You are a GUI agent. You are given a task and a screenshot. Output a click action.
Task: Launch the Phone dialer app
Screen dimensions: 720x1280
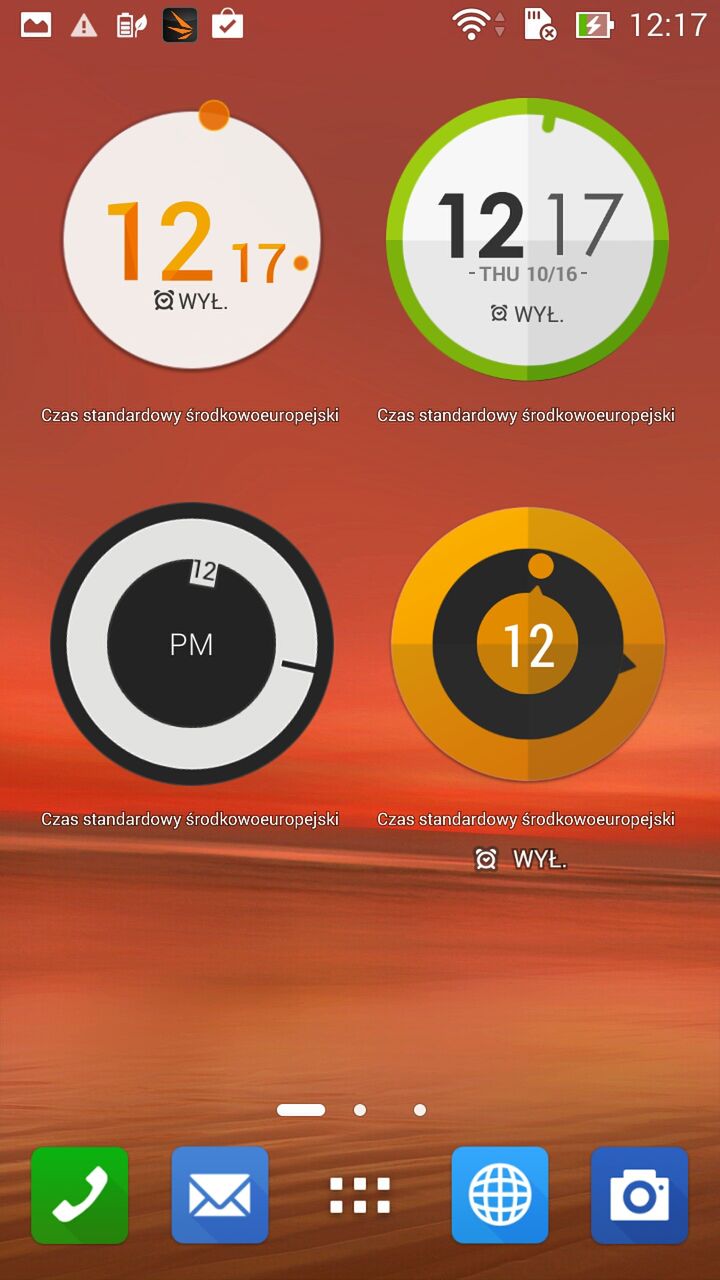[80, 1195]
